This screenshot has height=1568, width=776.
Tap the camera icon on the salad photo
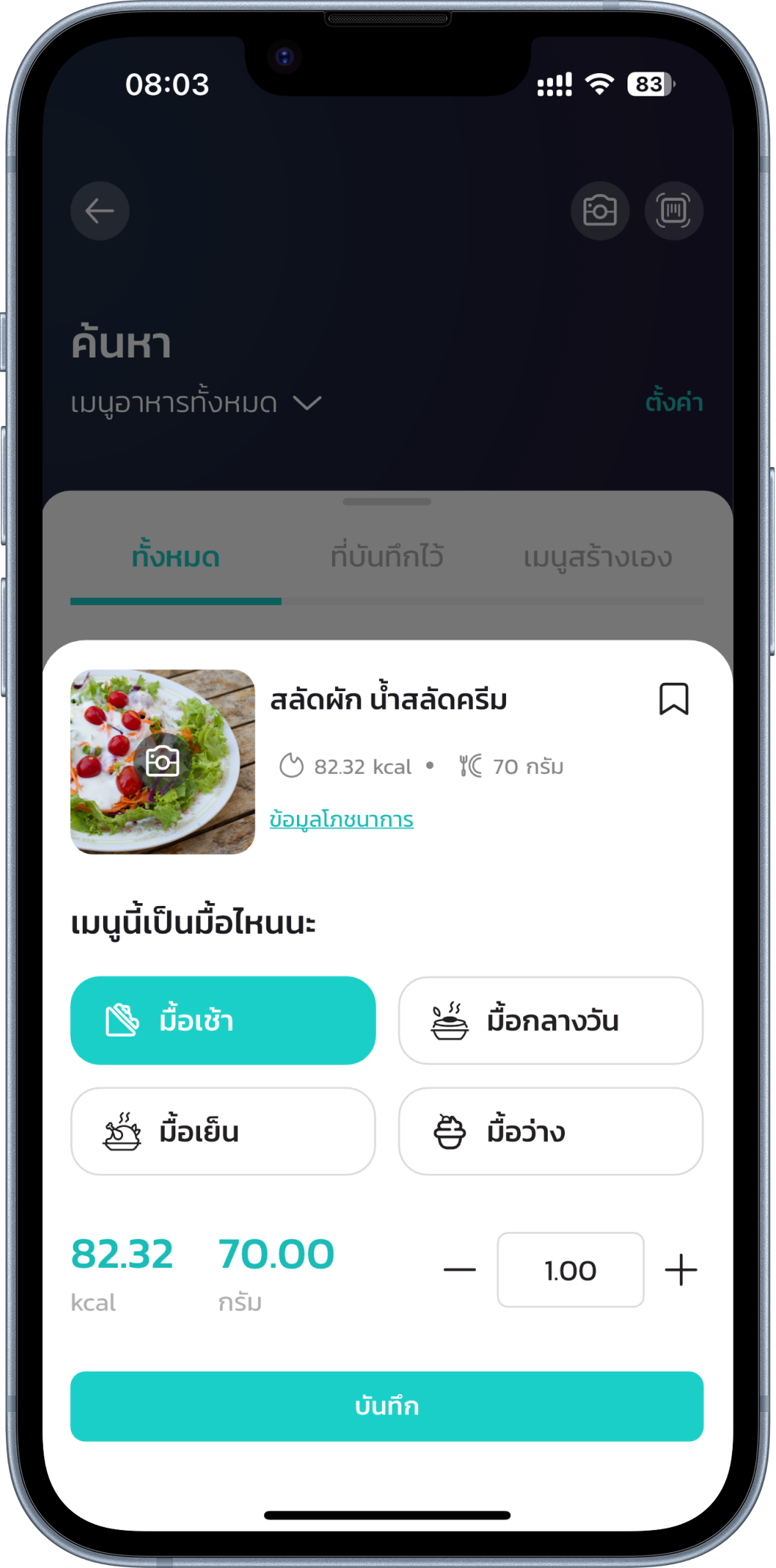[162, 761]
